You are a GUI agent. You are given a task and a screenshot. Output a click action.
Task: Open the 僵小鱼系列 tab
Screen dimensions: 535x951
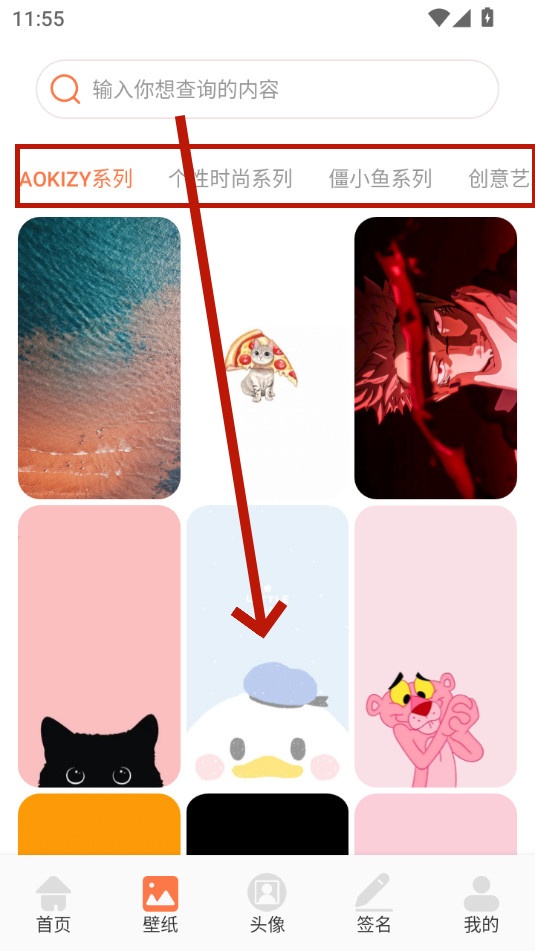[380, 178]
